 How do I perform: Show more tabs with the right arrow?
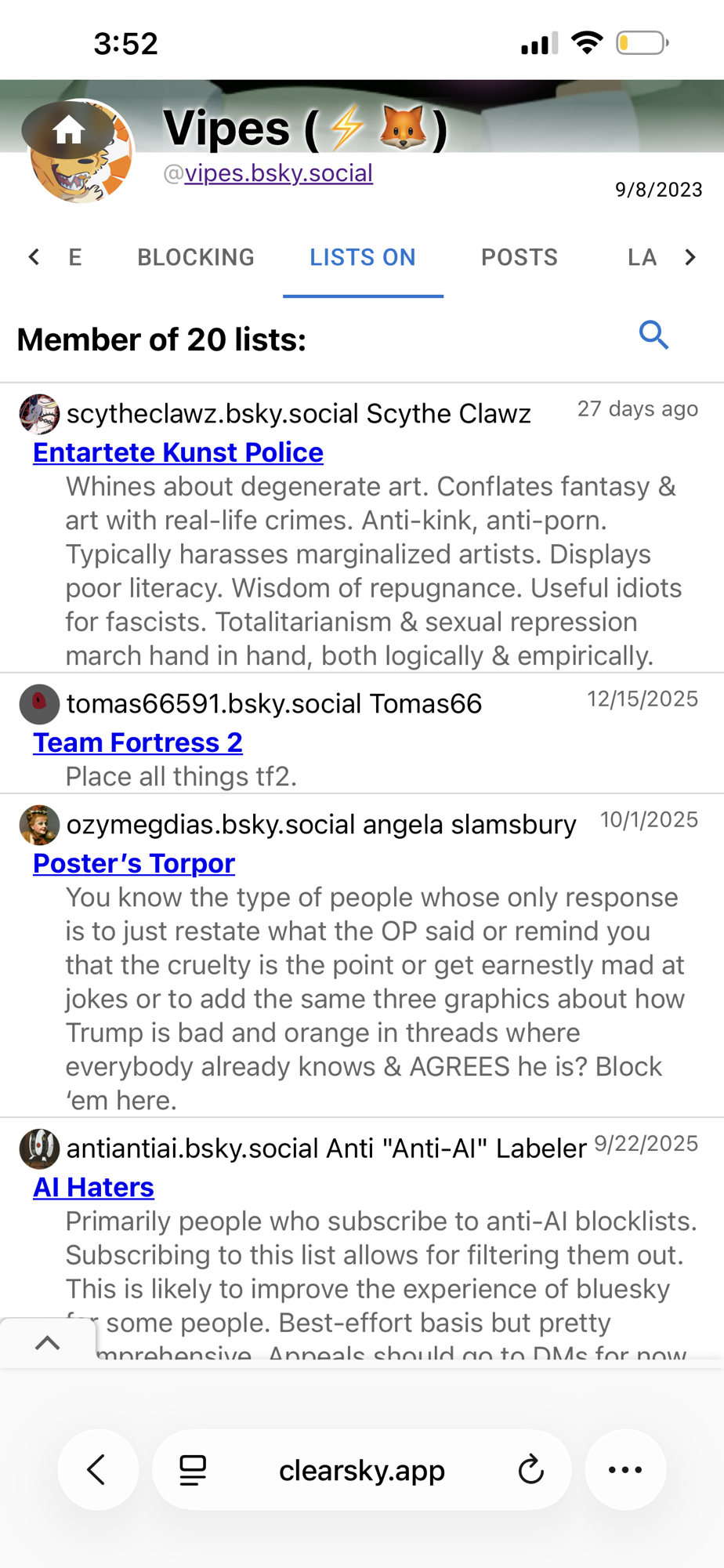pyautogui.click(x=690, y=257)
